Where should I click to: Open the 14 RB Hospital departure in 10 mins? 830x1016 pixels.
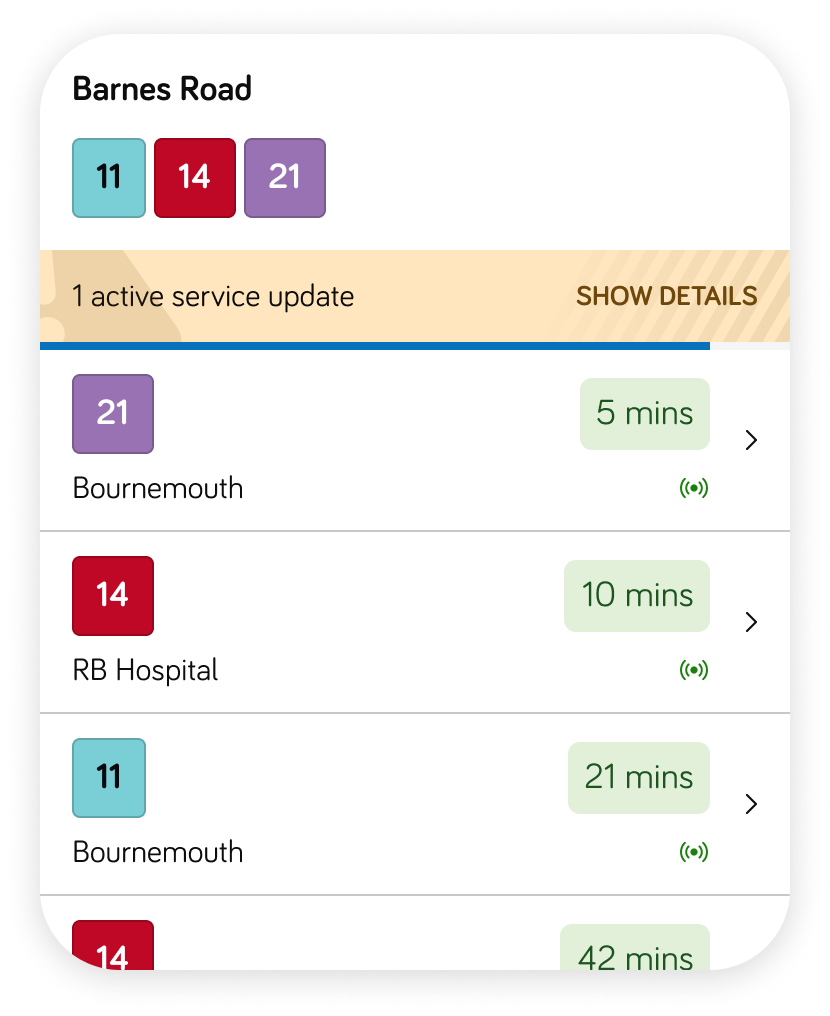414,622
